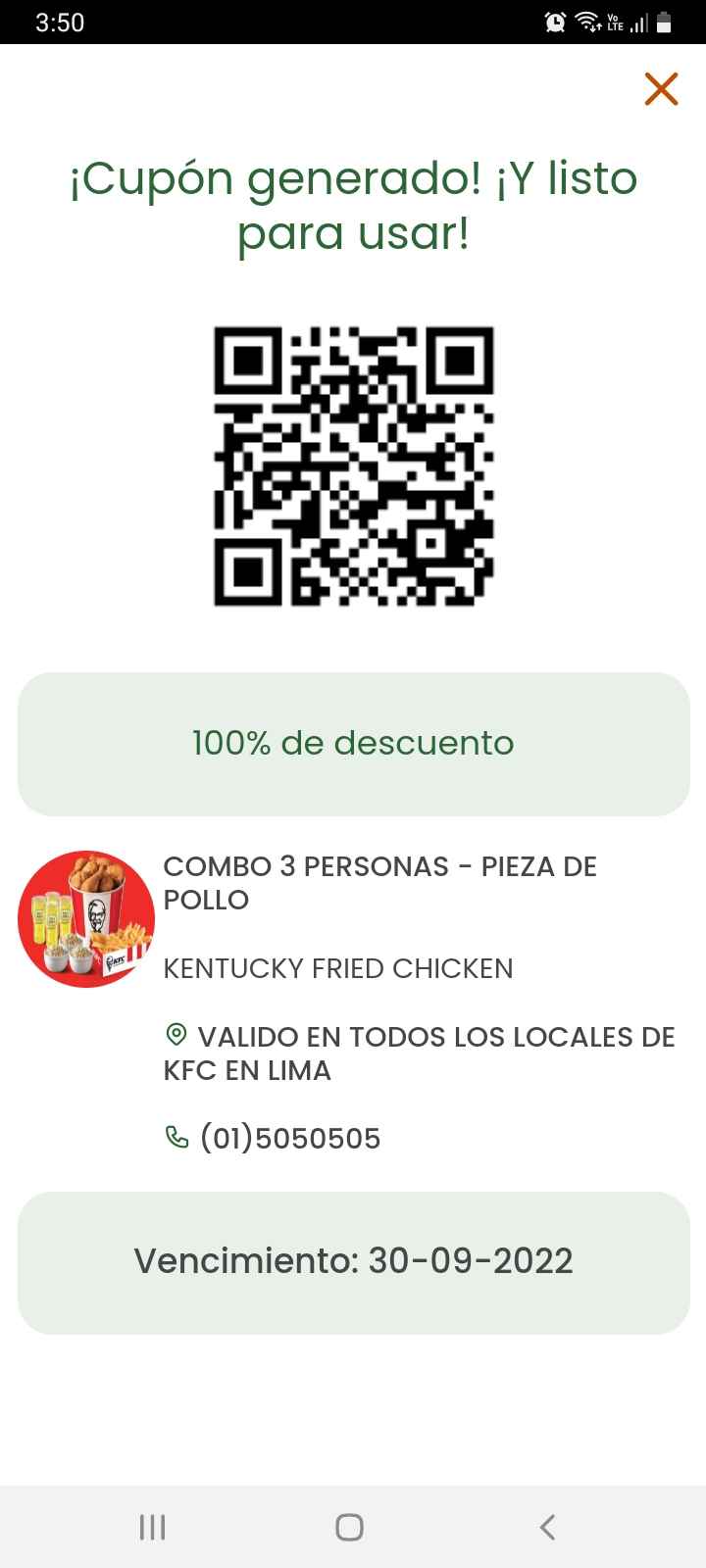Go to the phone's home screen
The image size is (706, 1568).
click(349, 1526)
